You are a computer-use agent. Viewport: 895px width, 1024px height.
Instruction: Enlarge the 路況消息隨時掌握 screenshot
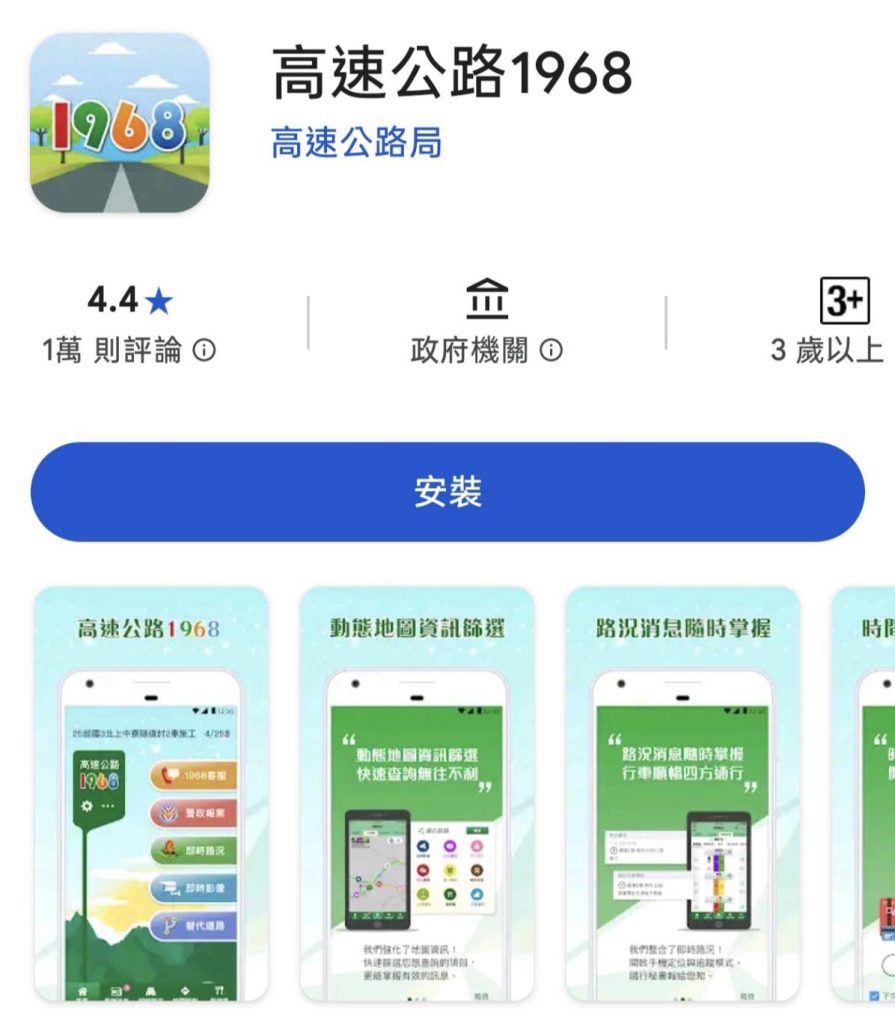click(683, 795)
